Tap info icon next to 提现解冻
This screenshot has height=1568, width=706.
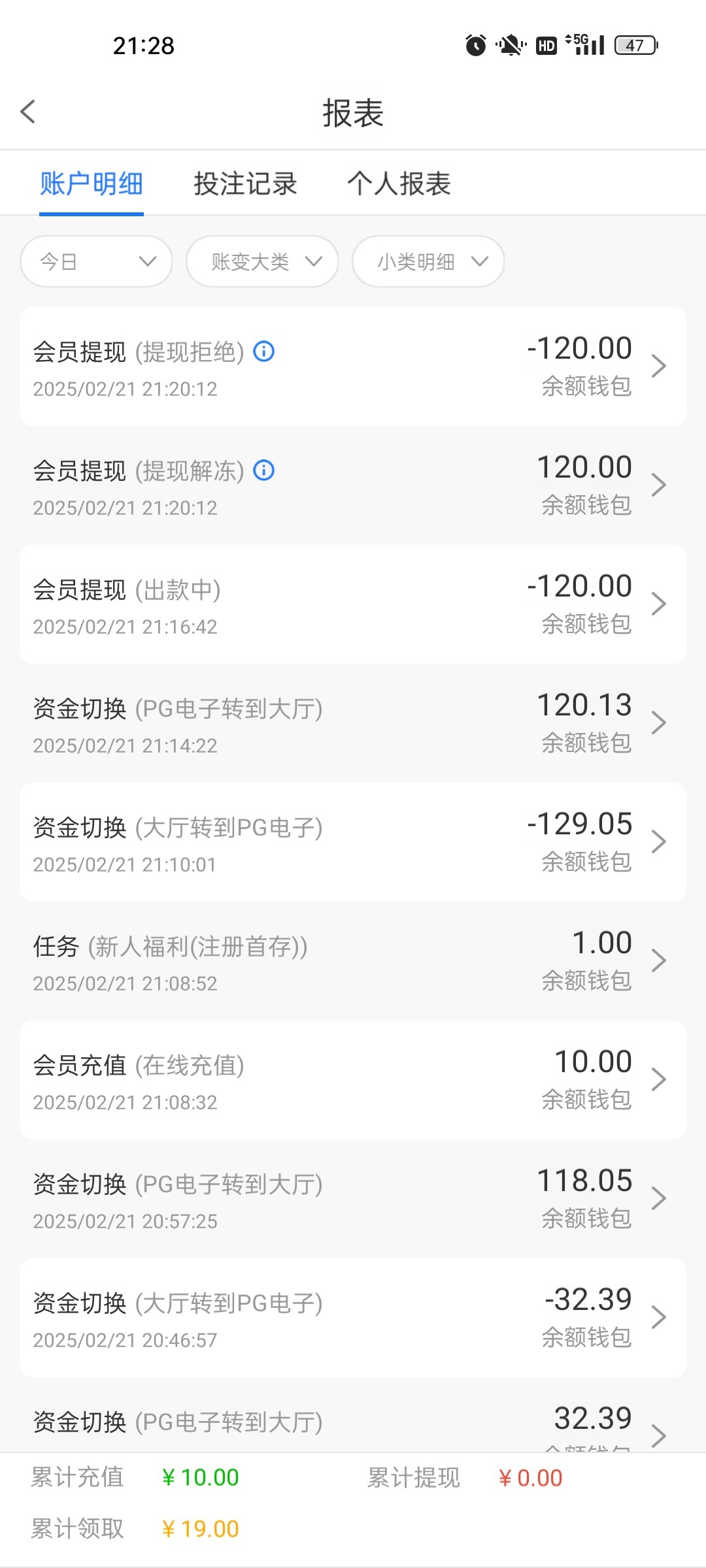pyautogui.click(x=264, y=470)
